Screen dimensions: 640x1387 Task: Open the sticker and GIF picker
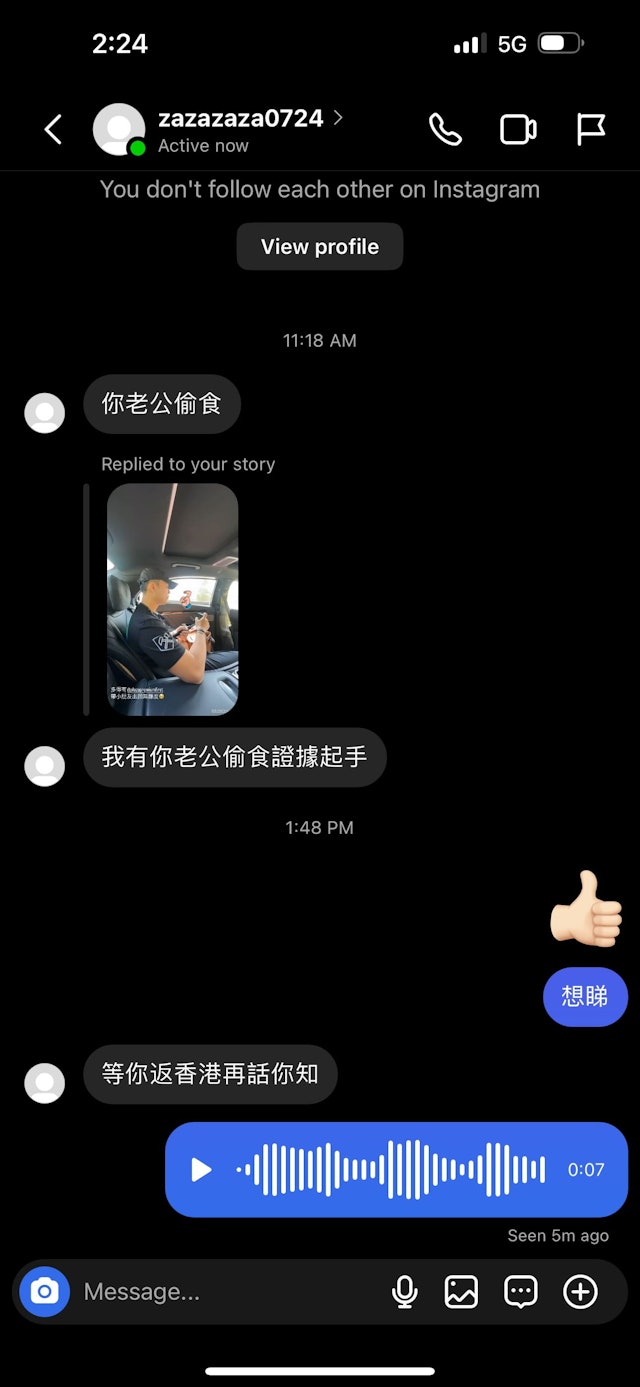521,1291
